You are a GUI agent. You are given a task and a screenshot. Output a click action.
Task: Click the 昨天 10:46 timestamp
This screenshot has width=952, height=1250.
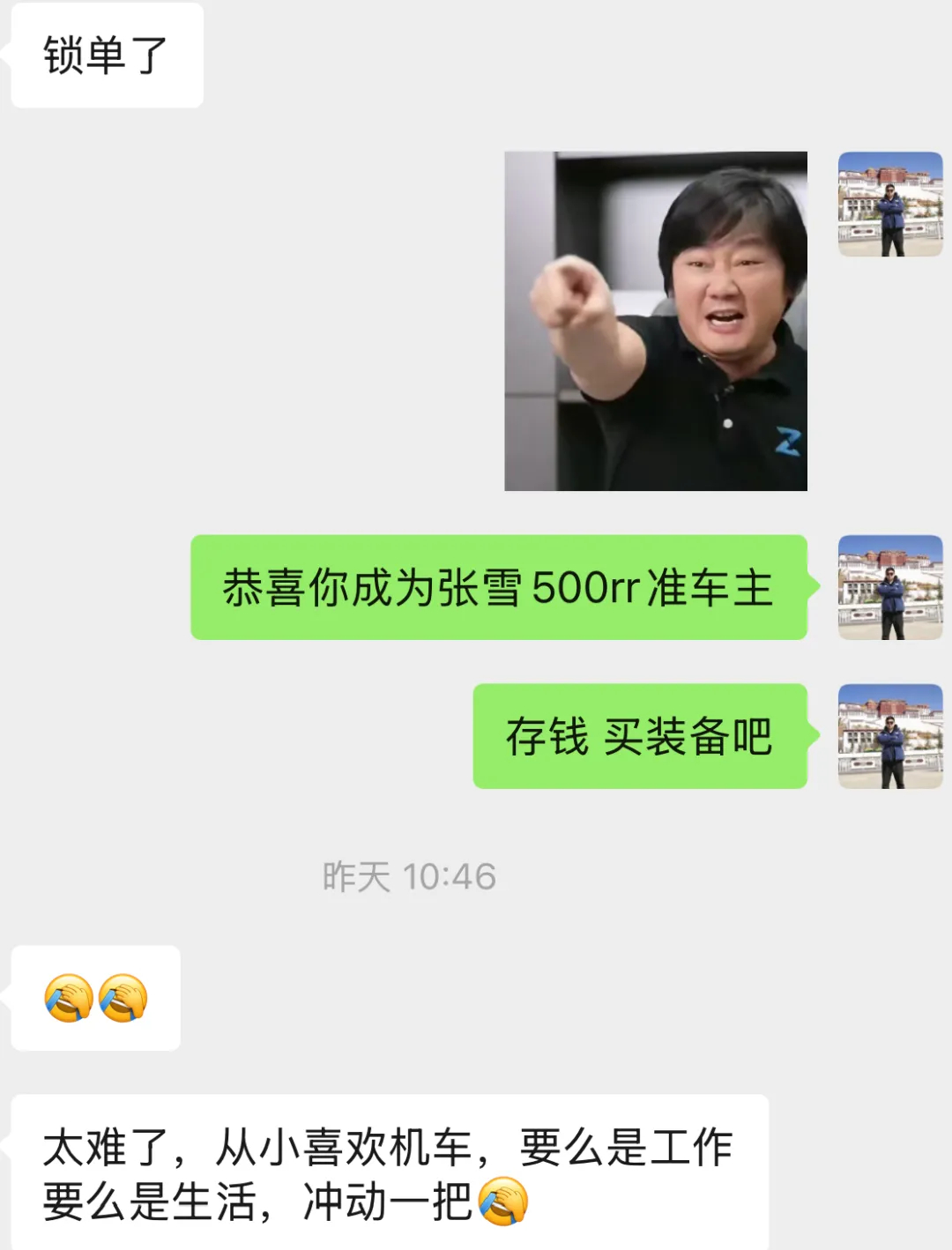410,876
